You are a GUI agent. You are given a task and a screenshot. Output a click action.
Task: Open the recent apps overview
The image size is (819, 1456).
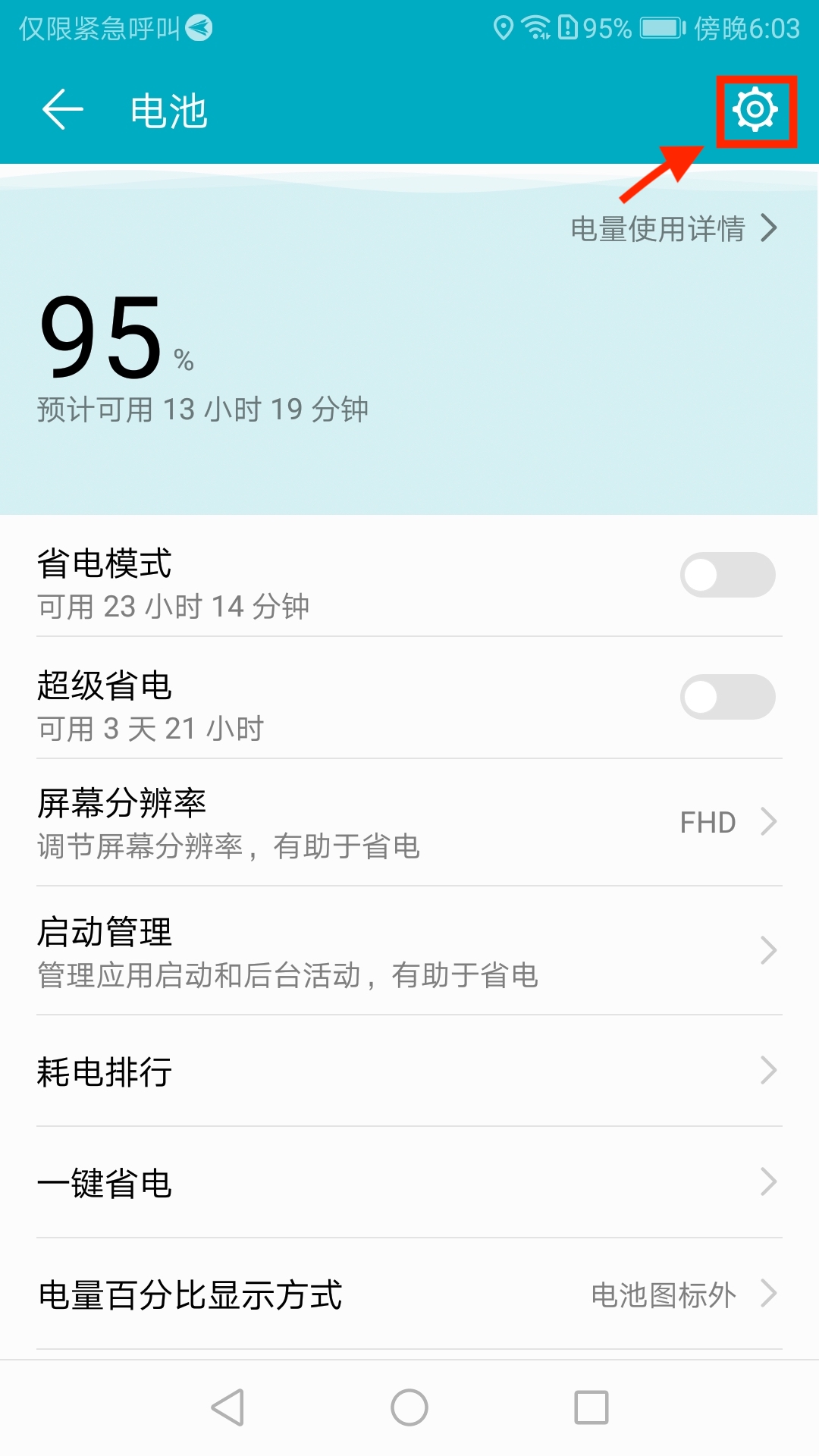(591, 1407)
